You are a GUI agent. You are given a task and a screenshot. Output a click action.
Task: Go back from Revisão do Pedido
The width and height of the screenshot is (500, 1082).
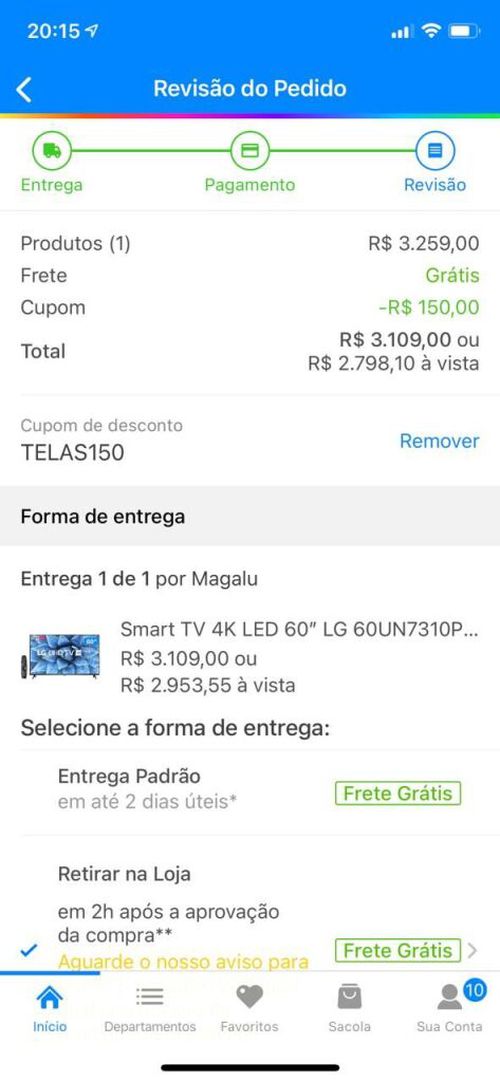coord(23,89)
